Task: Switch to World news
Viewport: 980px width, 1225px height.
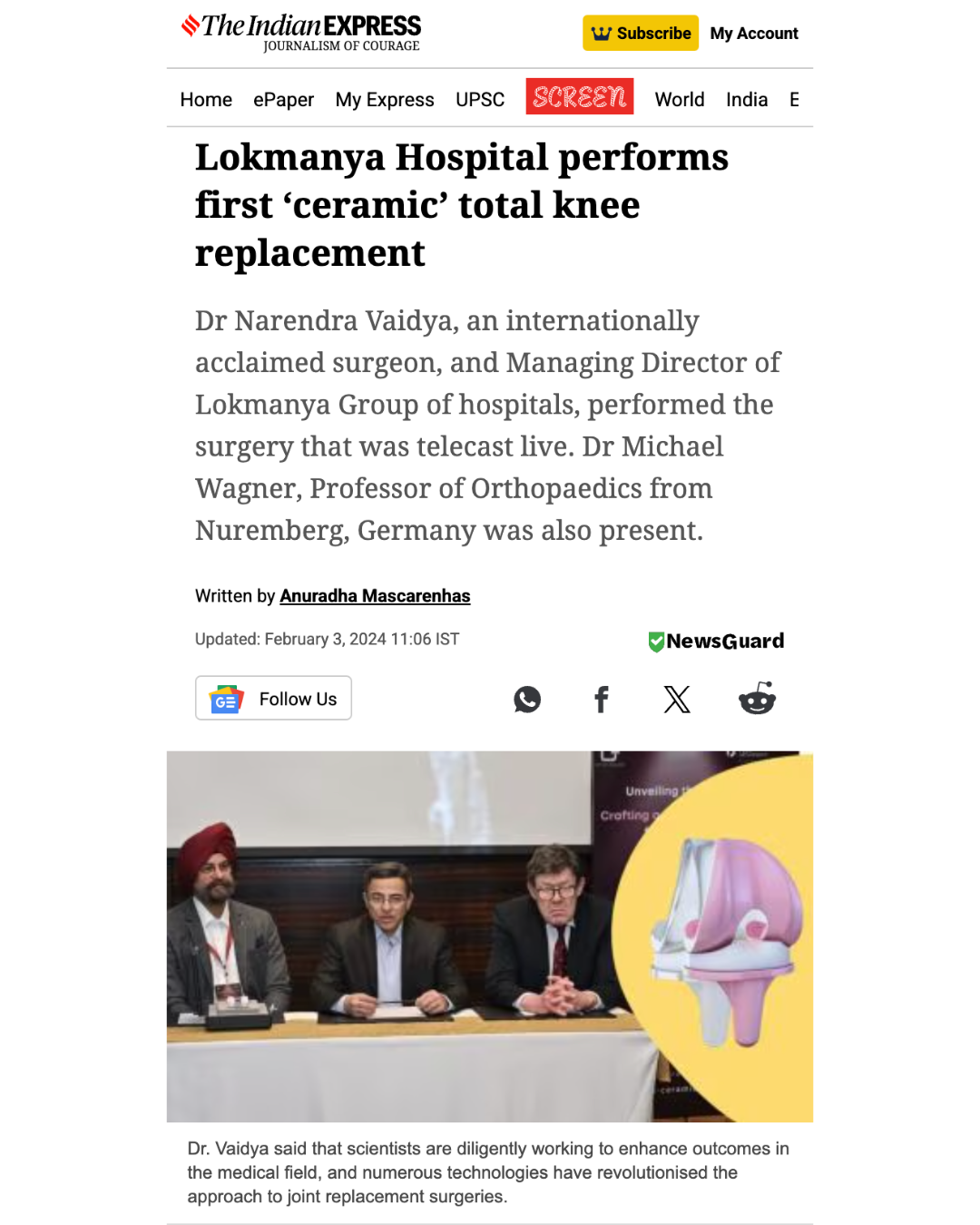Action: point(679,100)
